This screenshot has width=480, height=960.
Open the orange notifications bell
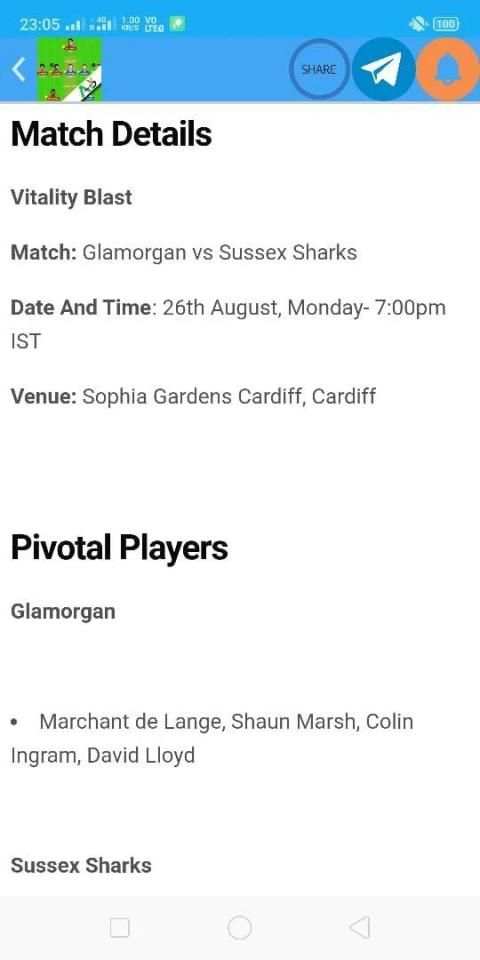pos(449,70)
